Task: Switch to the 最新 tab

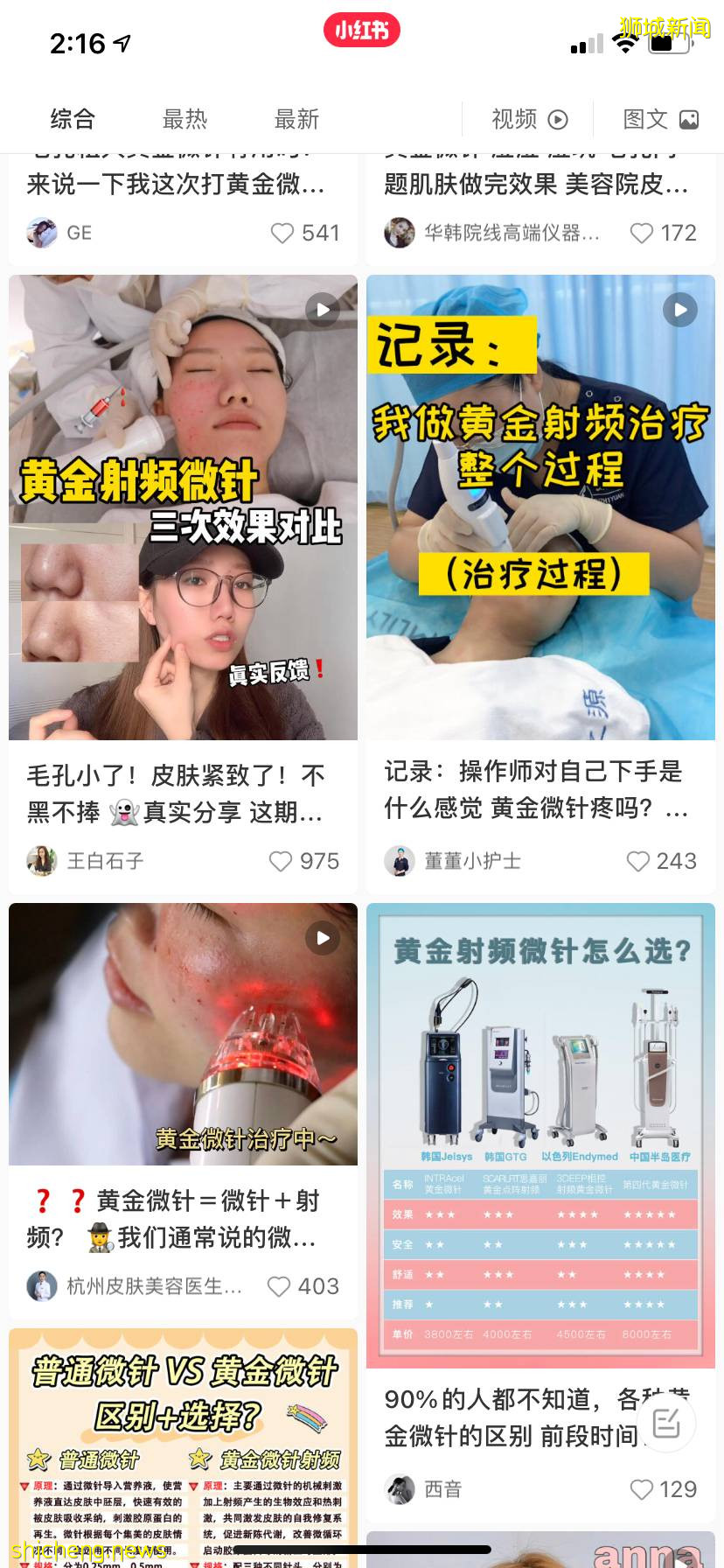Action: point(297,119)
